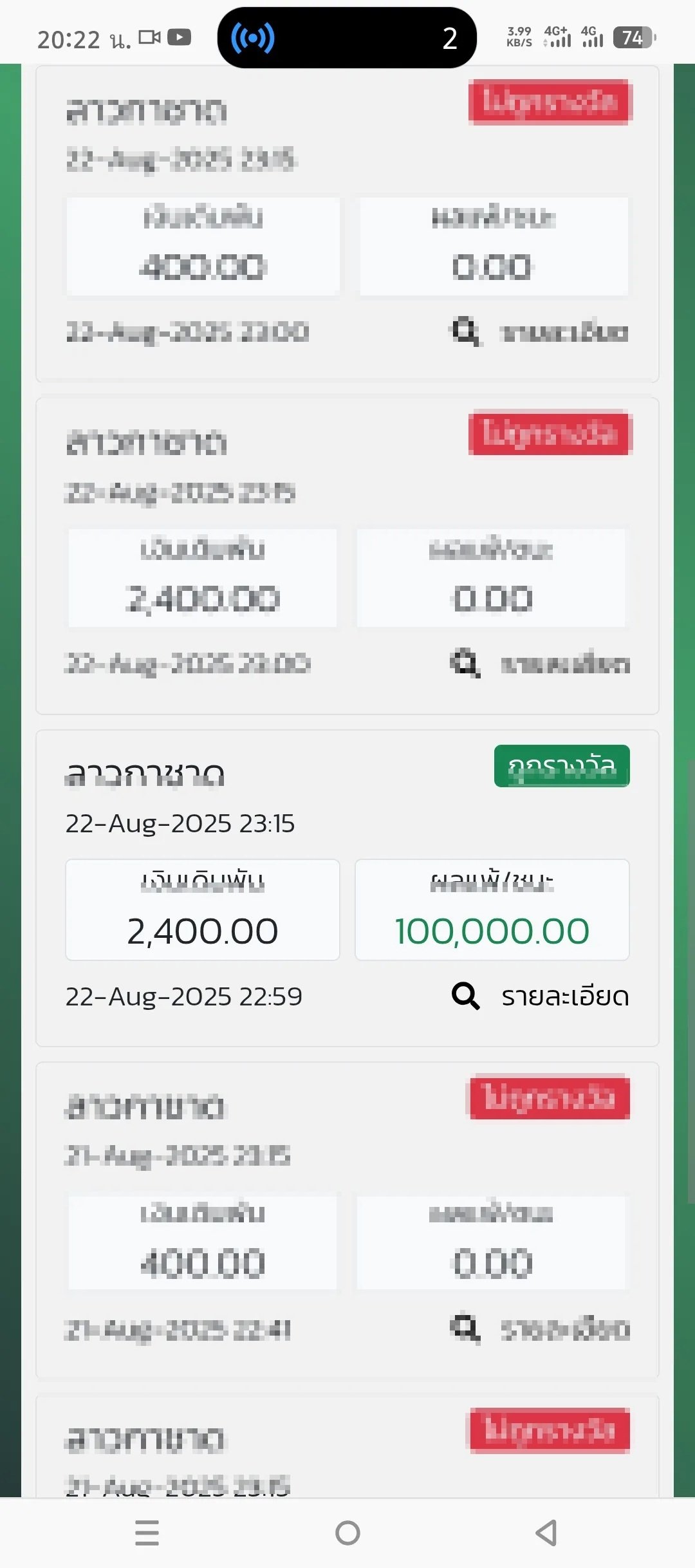Return to the home screen

(x=347, y=1533)
